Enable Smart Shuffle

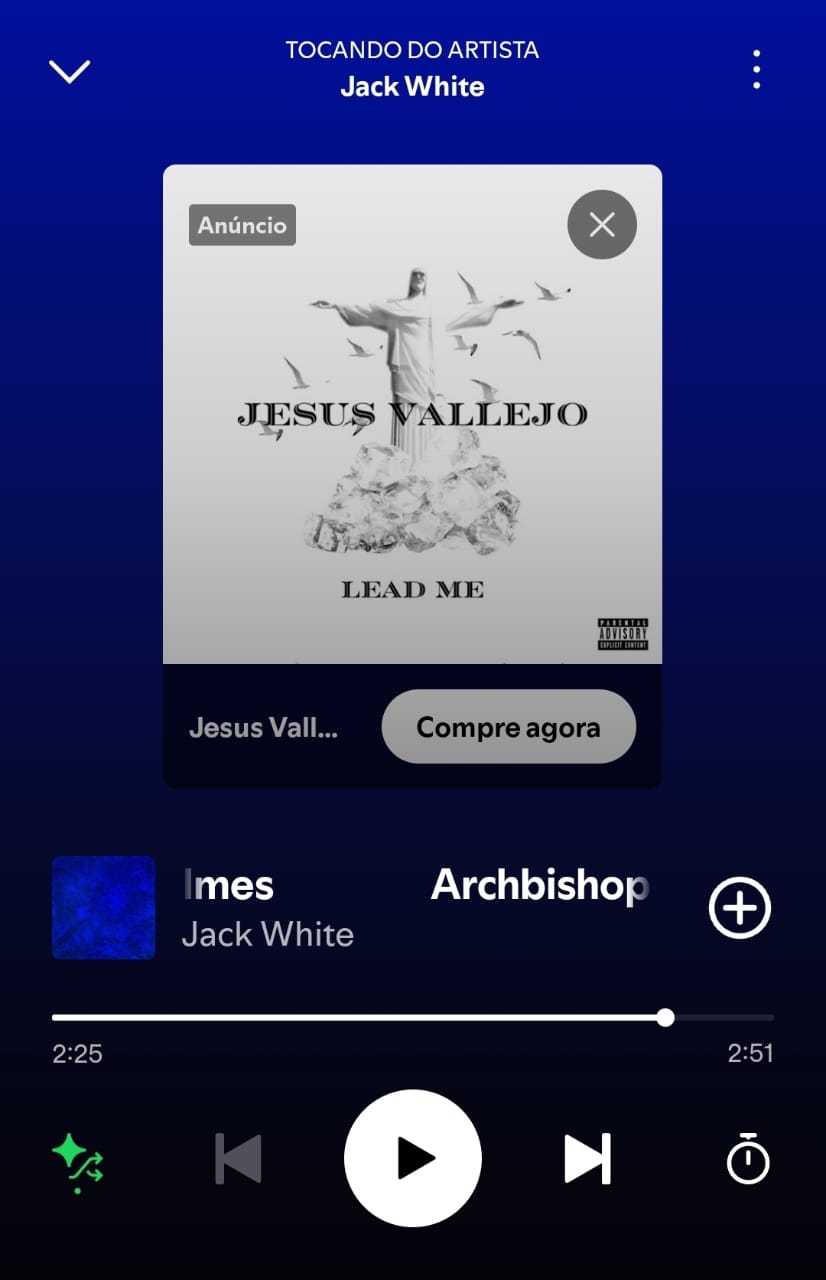(78, 1158)
